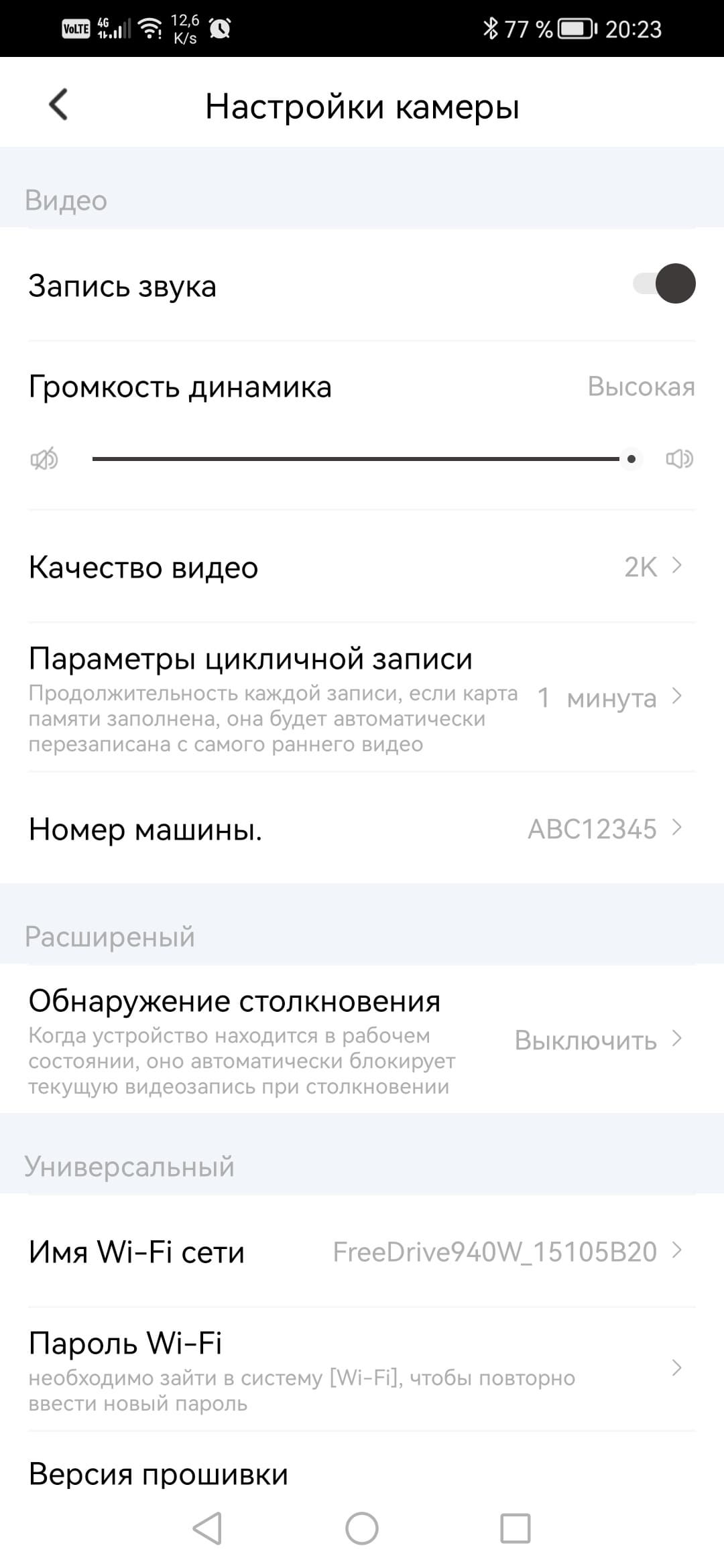Screen dimensions: 724x1568
Task: Open Обнаружение столкновения options
Action: click(x=362, y=1040)
